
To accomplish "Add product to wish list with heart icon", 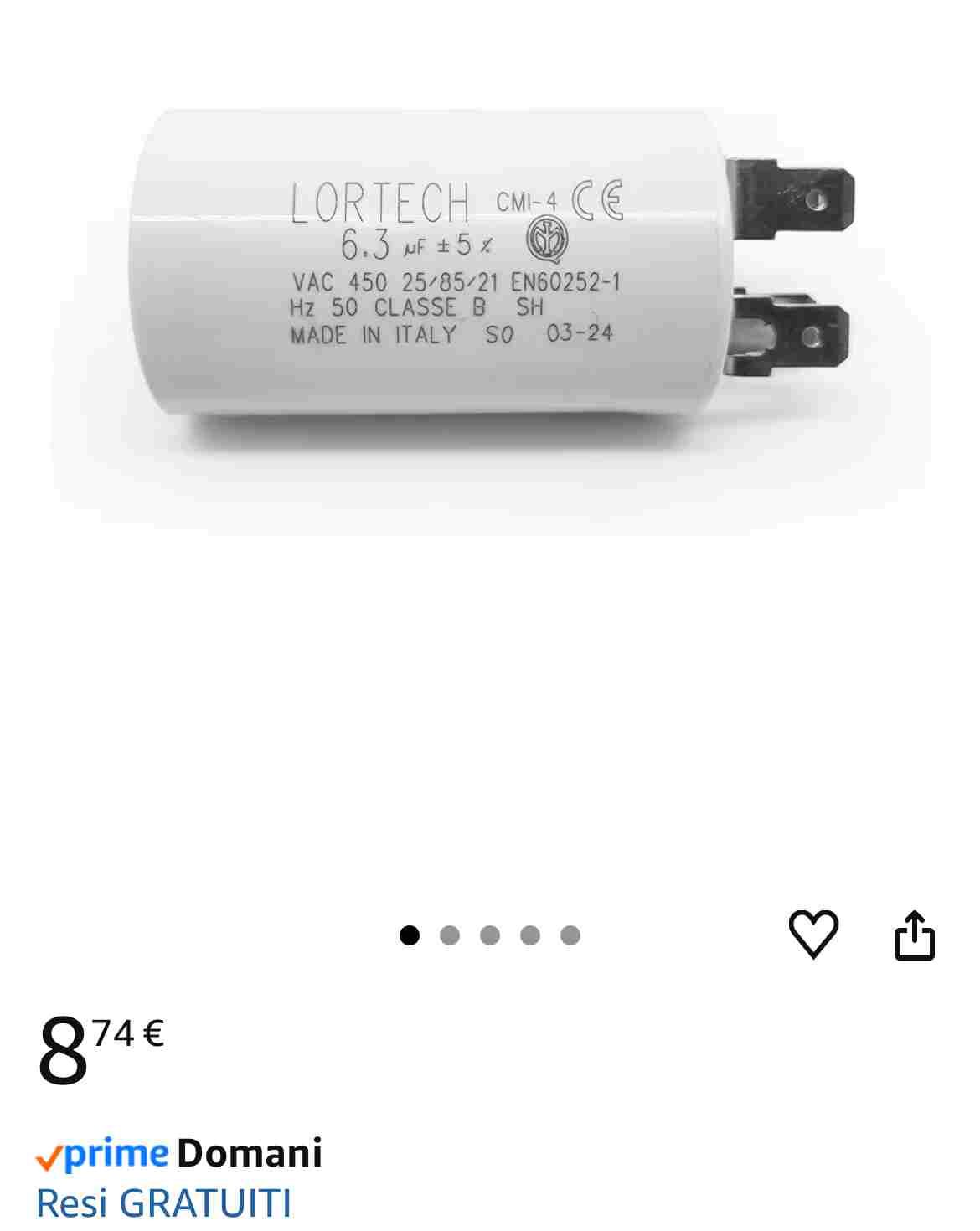I will pyautogui.click(x=812, y=933).
